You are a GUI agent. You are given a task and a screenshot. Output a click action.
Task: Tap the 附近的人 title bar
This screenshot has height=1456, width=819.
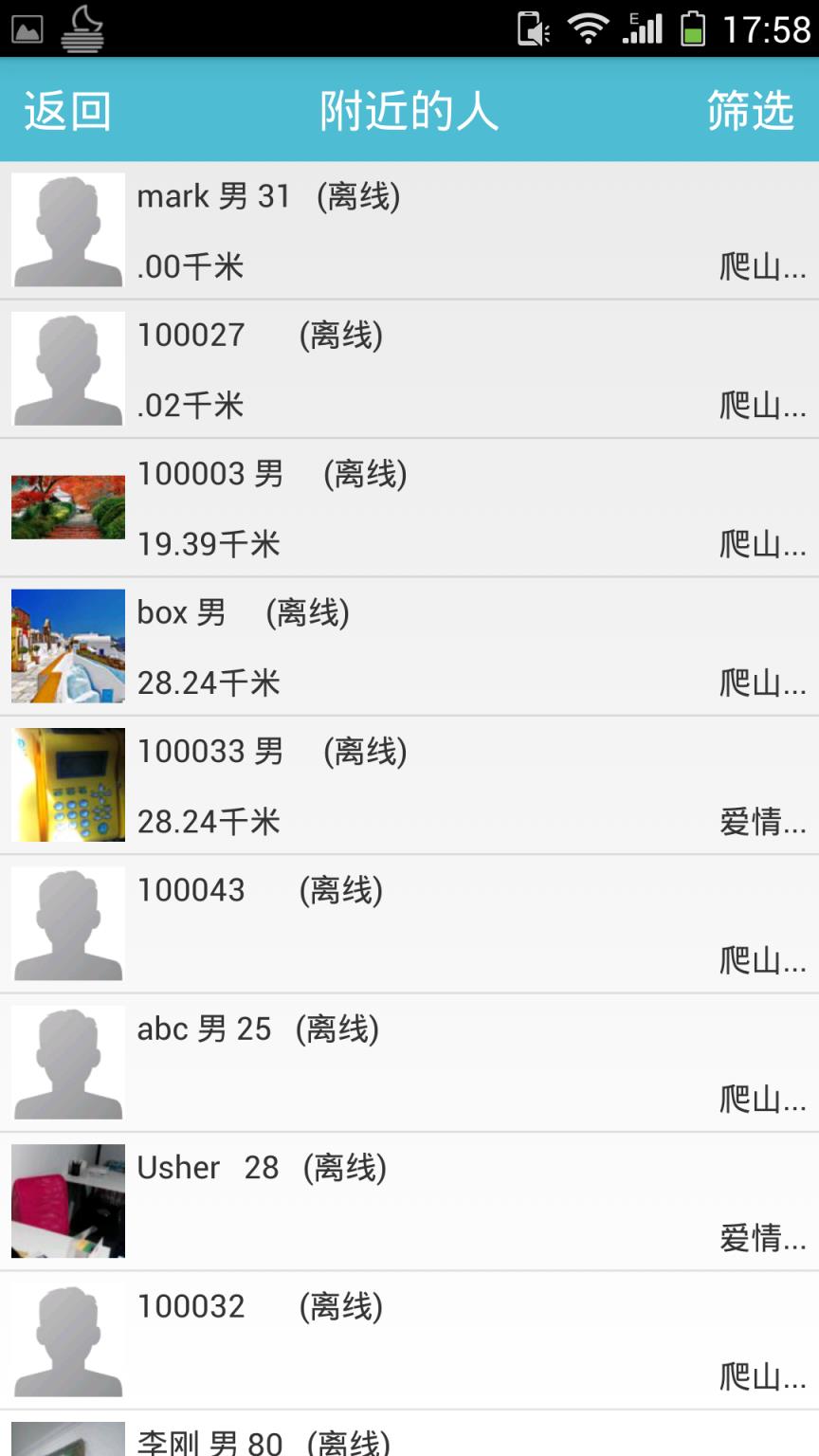pyautogui.click(x=409, y=112)
